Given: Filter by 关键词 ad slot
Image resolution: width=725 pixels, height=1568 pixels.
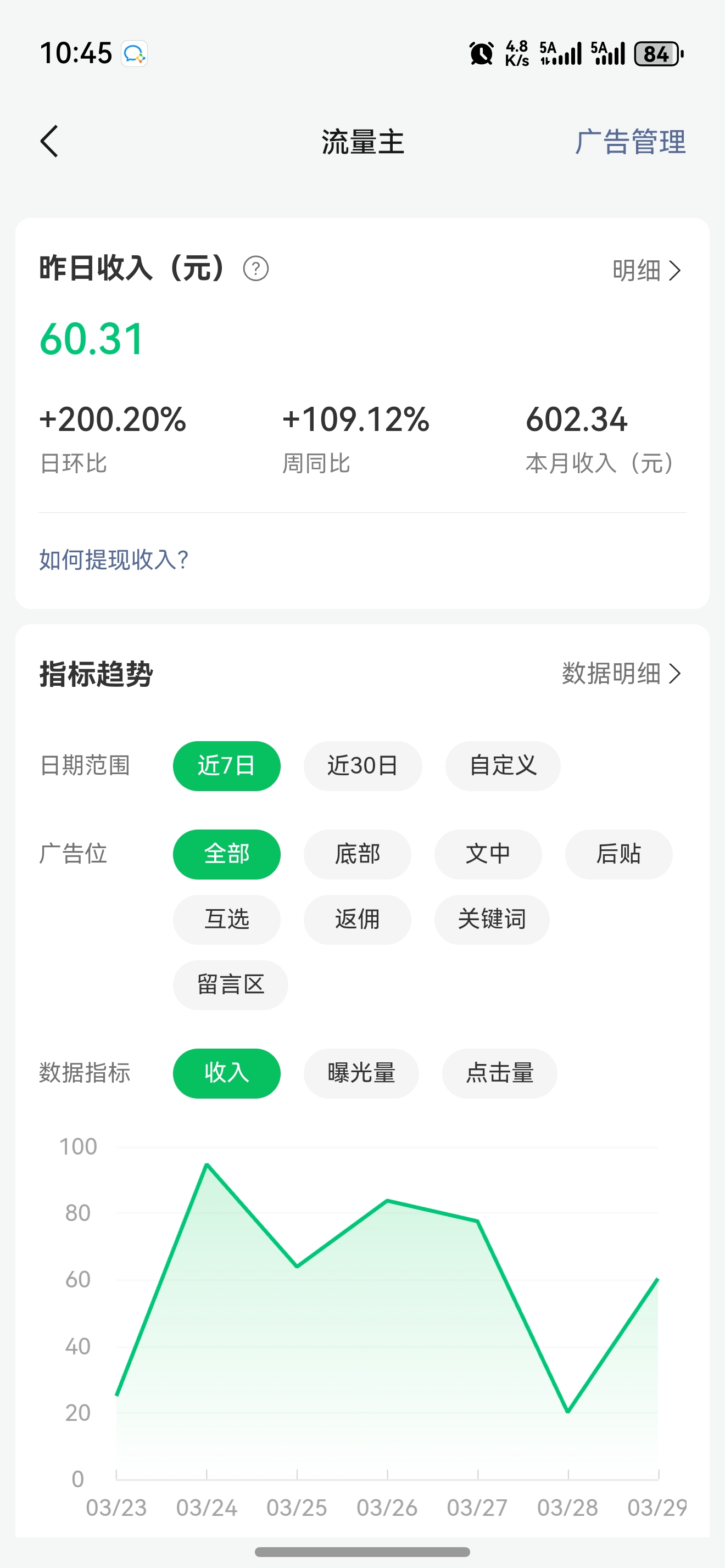Looking at the screenshot, I should point(491,919).
